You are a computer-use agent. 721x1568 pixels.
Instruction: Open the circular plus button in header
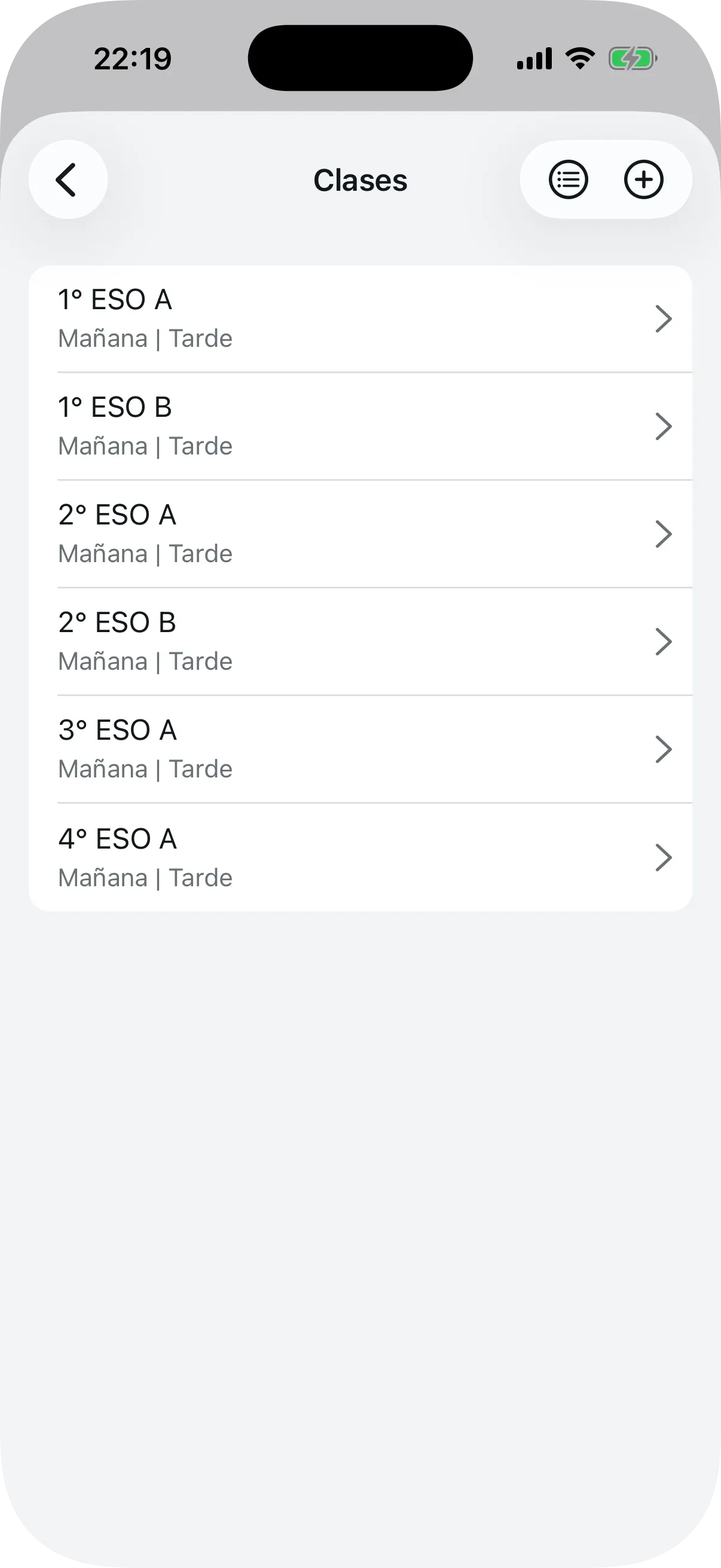tap(643, 179)
